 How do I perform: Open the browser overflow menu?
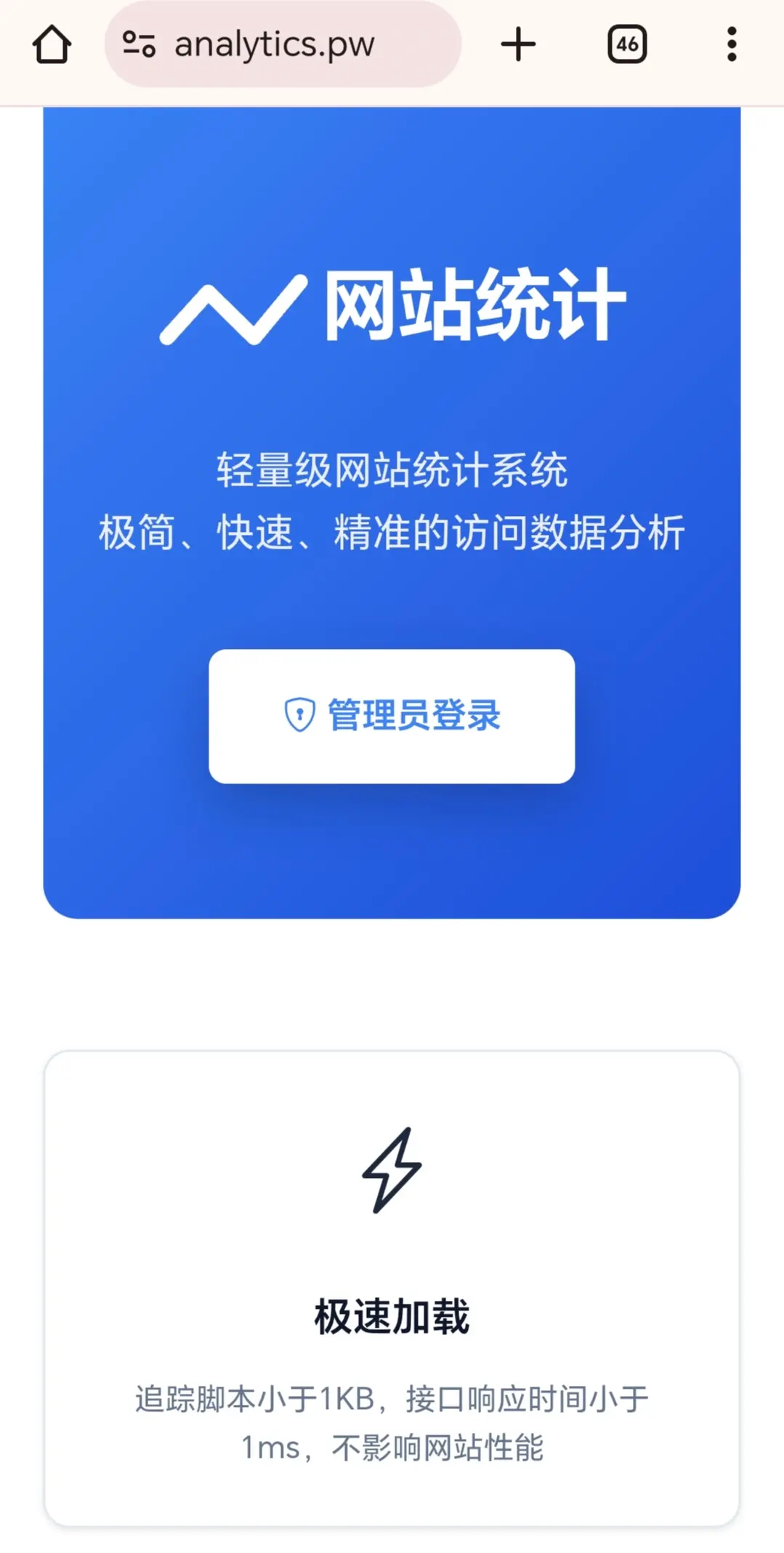pos(732,45)
